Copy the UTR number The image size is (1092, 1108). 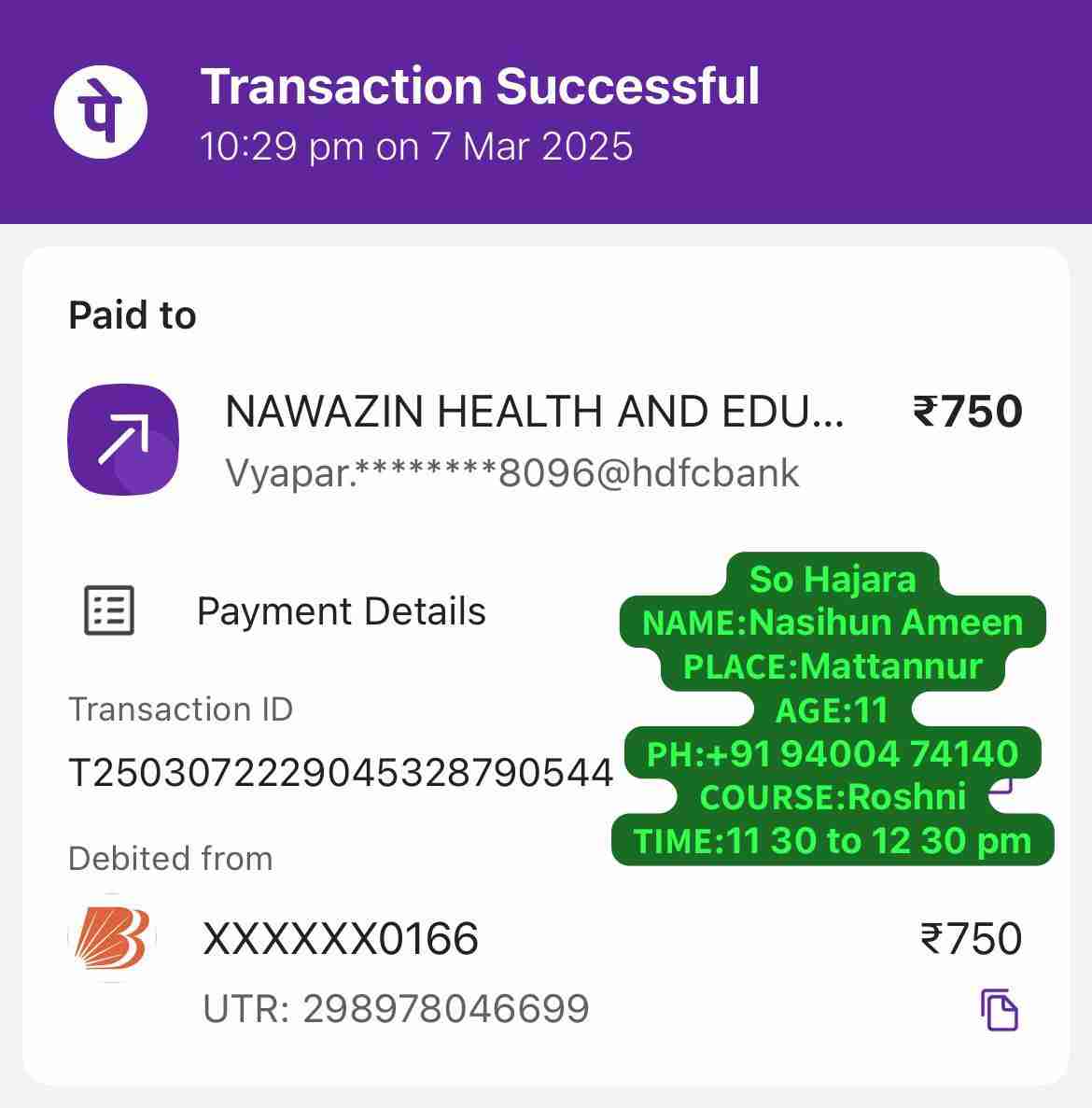tap(999, 1009)
